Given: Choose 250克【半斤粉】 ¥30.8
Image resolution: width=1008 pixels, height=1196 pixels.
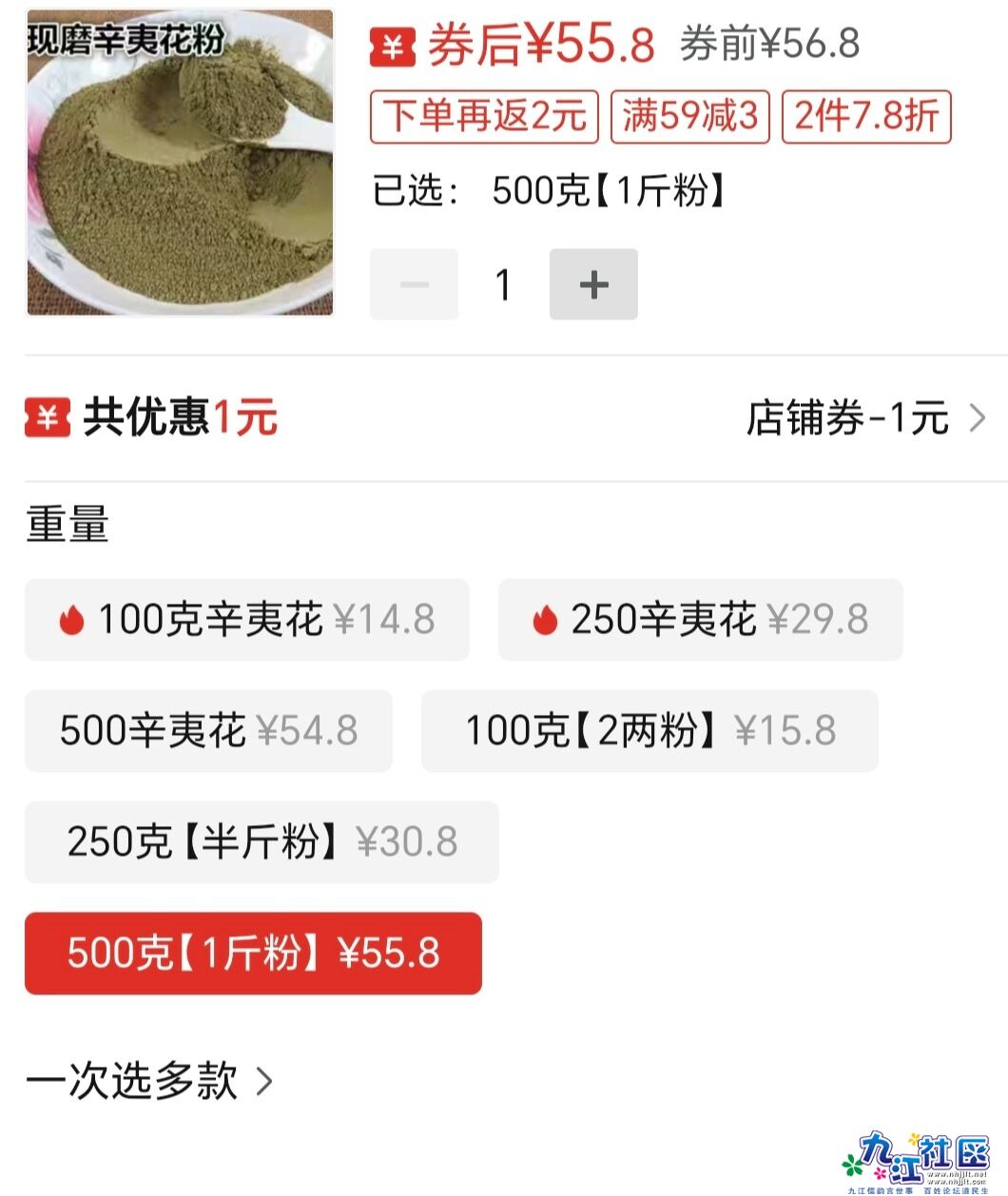Looking at the screenshot, I should tap(262, 842).
